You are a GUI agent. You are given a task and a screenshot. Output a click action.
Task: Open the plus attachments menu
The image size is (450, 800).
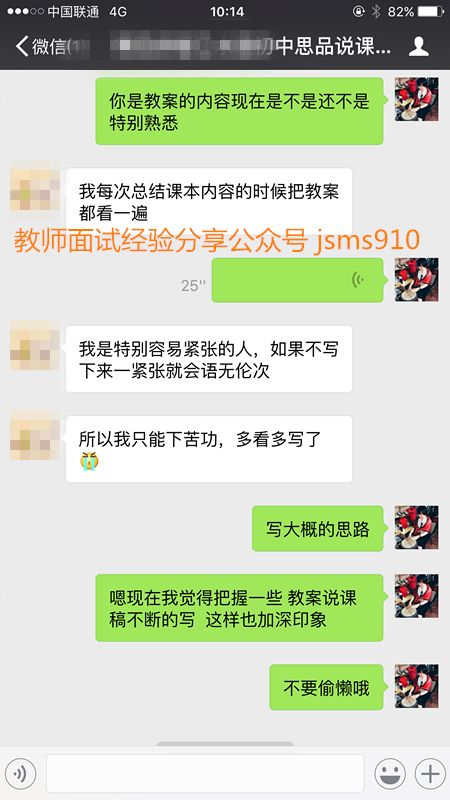click(430, 773)
